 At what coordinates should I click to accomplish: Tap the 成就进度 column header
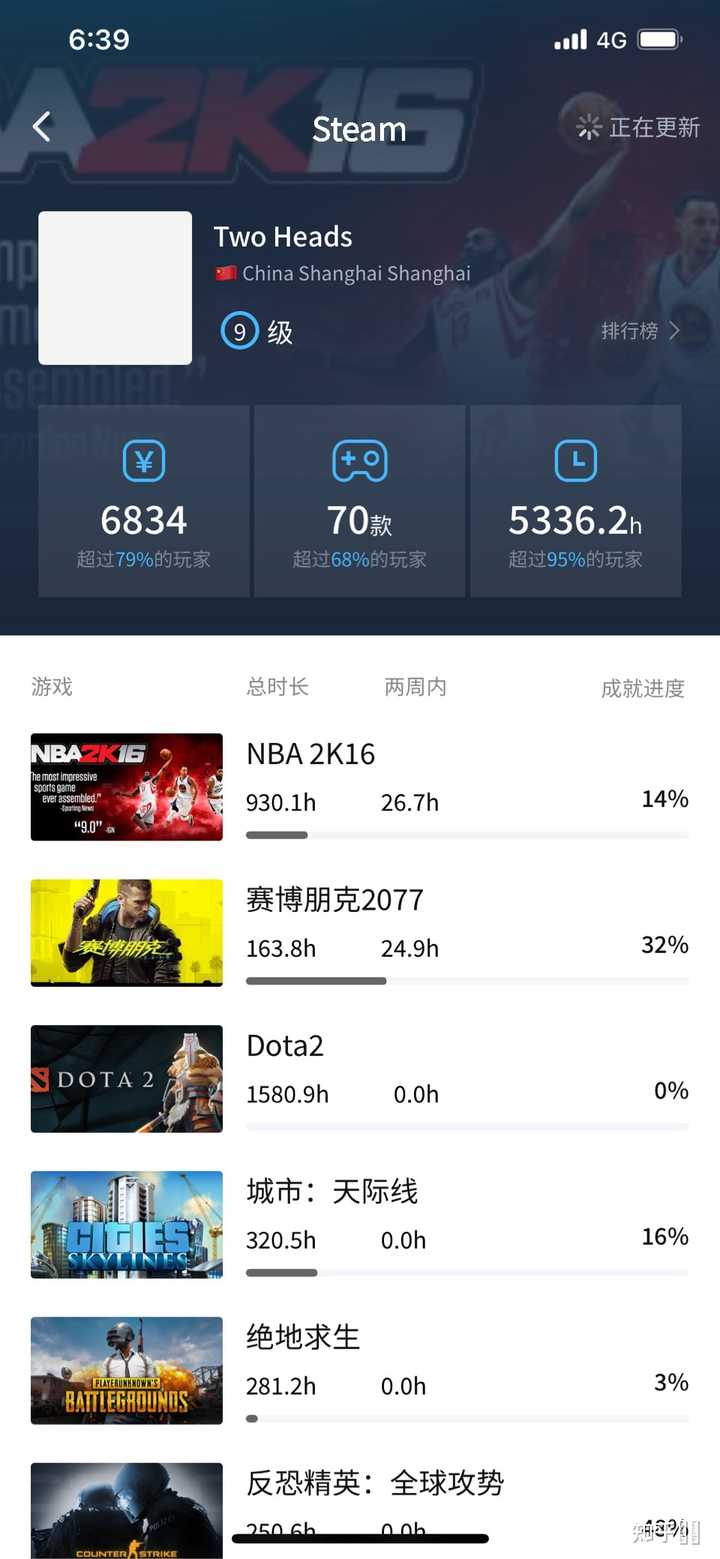click(x=642, y=687)
